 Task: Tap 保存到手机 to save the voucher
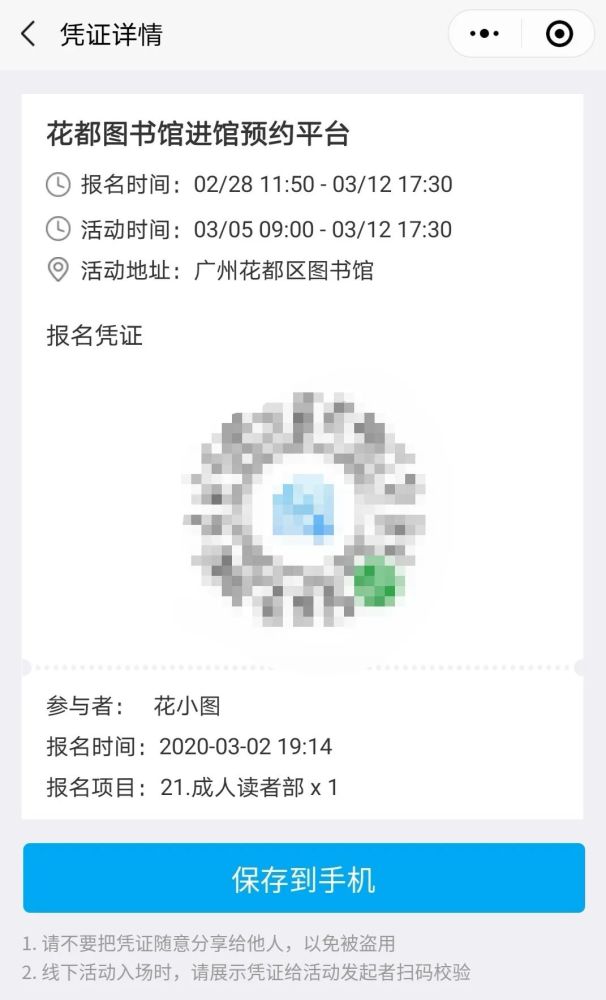[x=304, y=878]
